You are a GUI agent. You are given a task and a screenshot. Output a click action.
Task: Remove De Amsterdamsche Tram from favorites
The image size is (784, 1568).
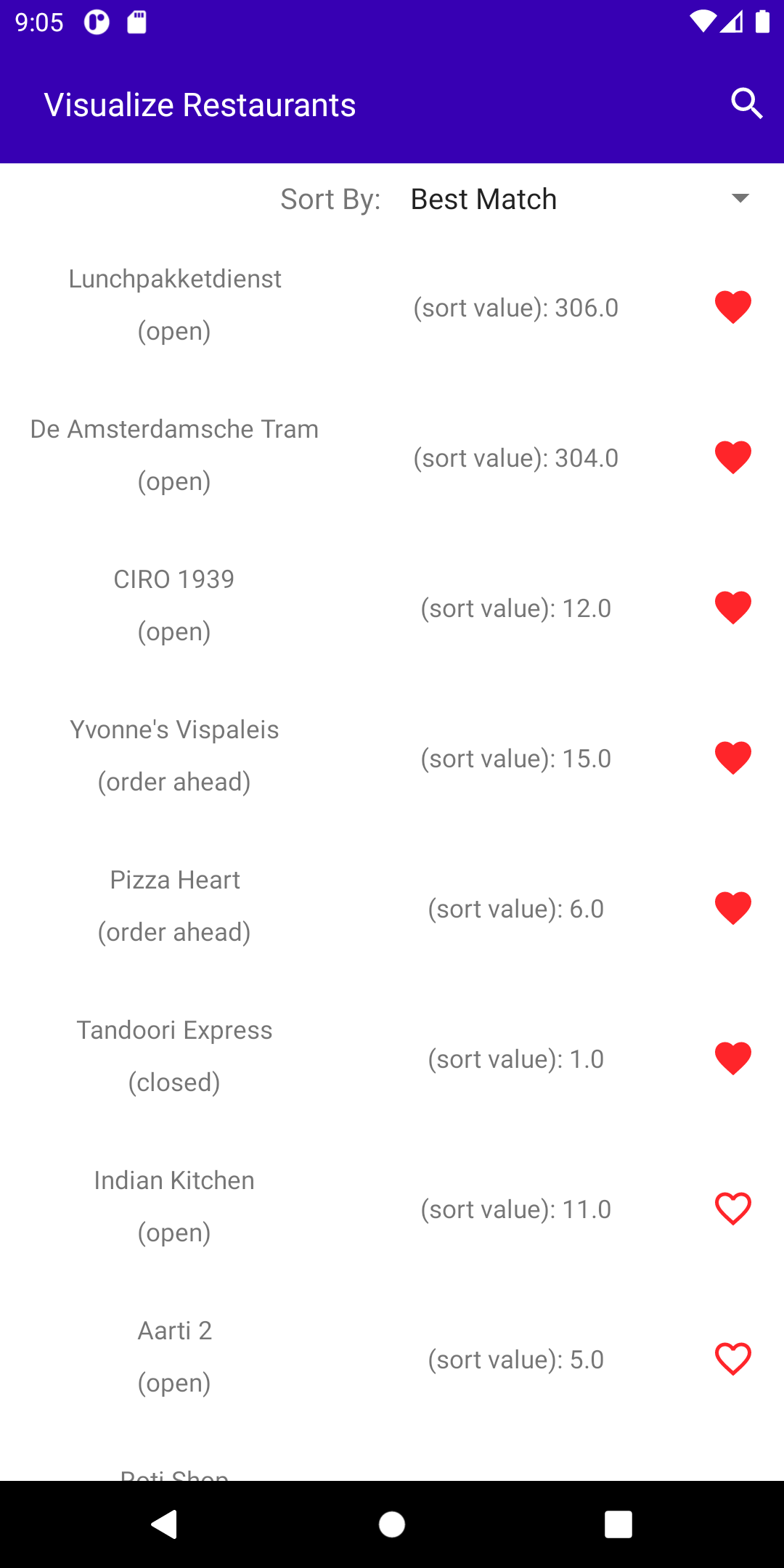coord(732,457)
